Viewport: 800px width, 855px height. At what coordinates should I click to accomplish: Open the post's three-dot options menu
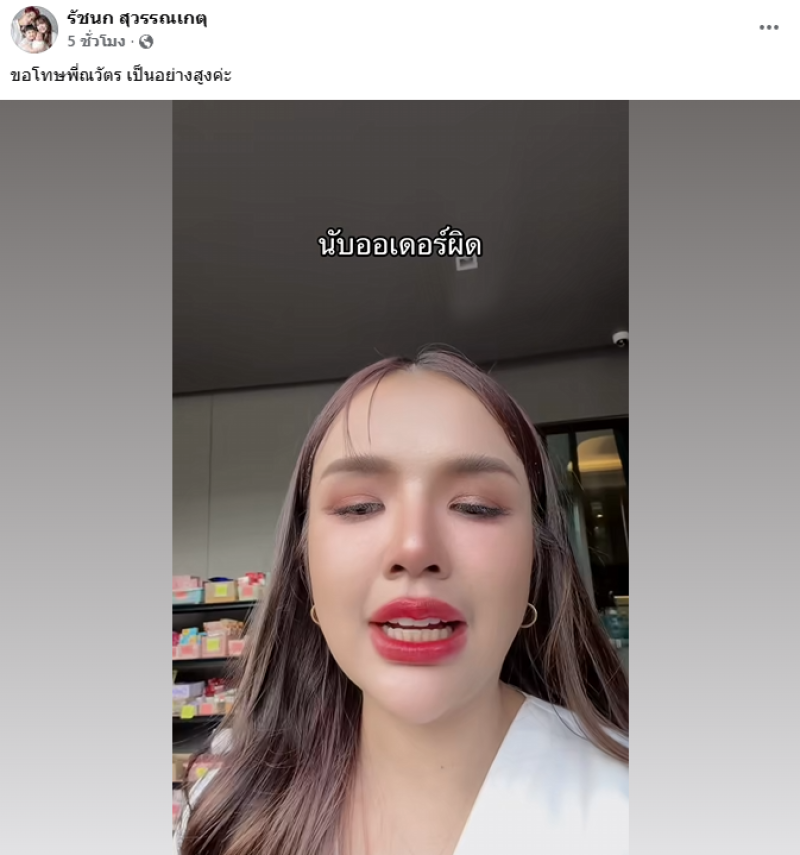(768, 27)
